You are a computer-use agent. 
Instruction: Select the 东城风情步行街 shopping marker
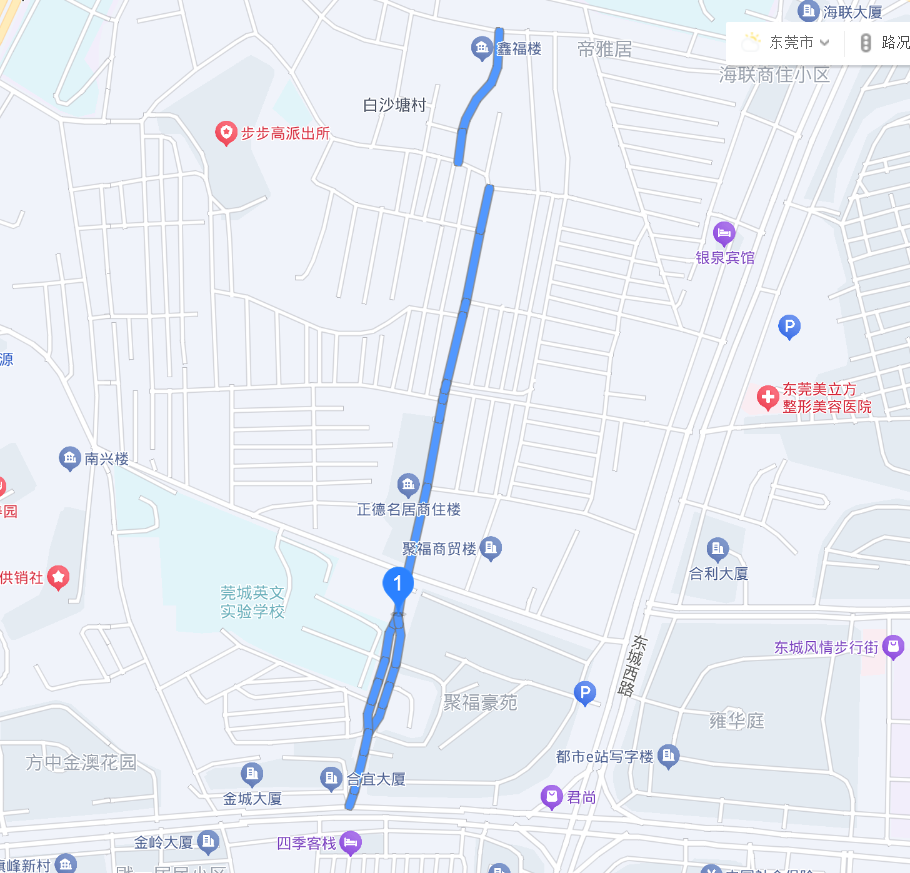click(x=894, y=646)
